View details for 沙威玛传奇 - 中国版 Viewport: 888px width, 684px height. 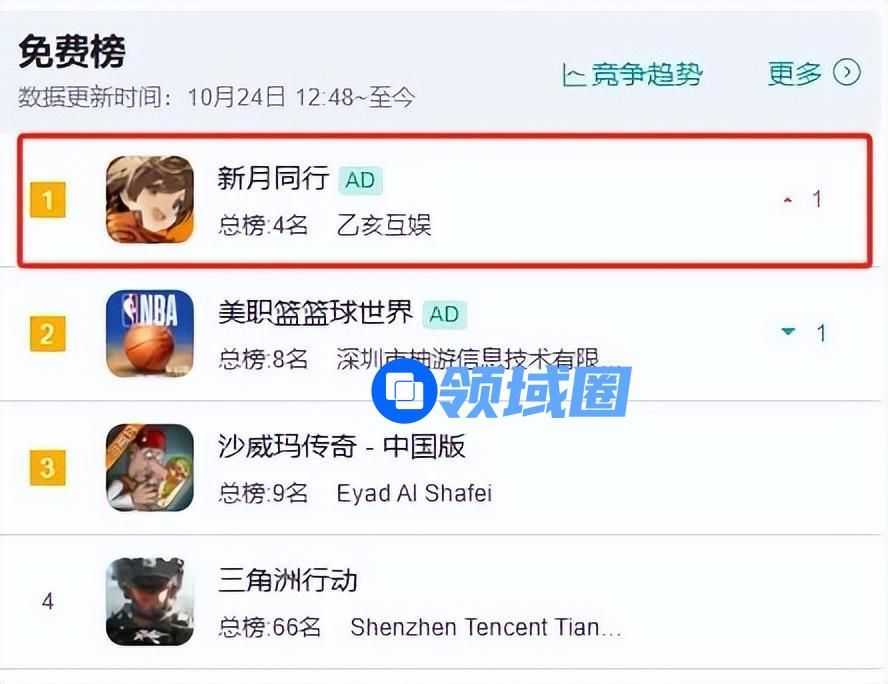342,446
